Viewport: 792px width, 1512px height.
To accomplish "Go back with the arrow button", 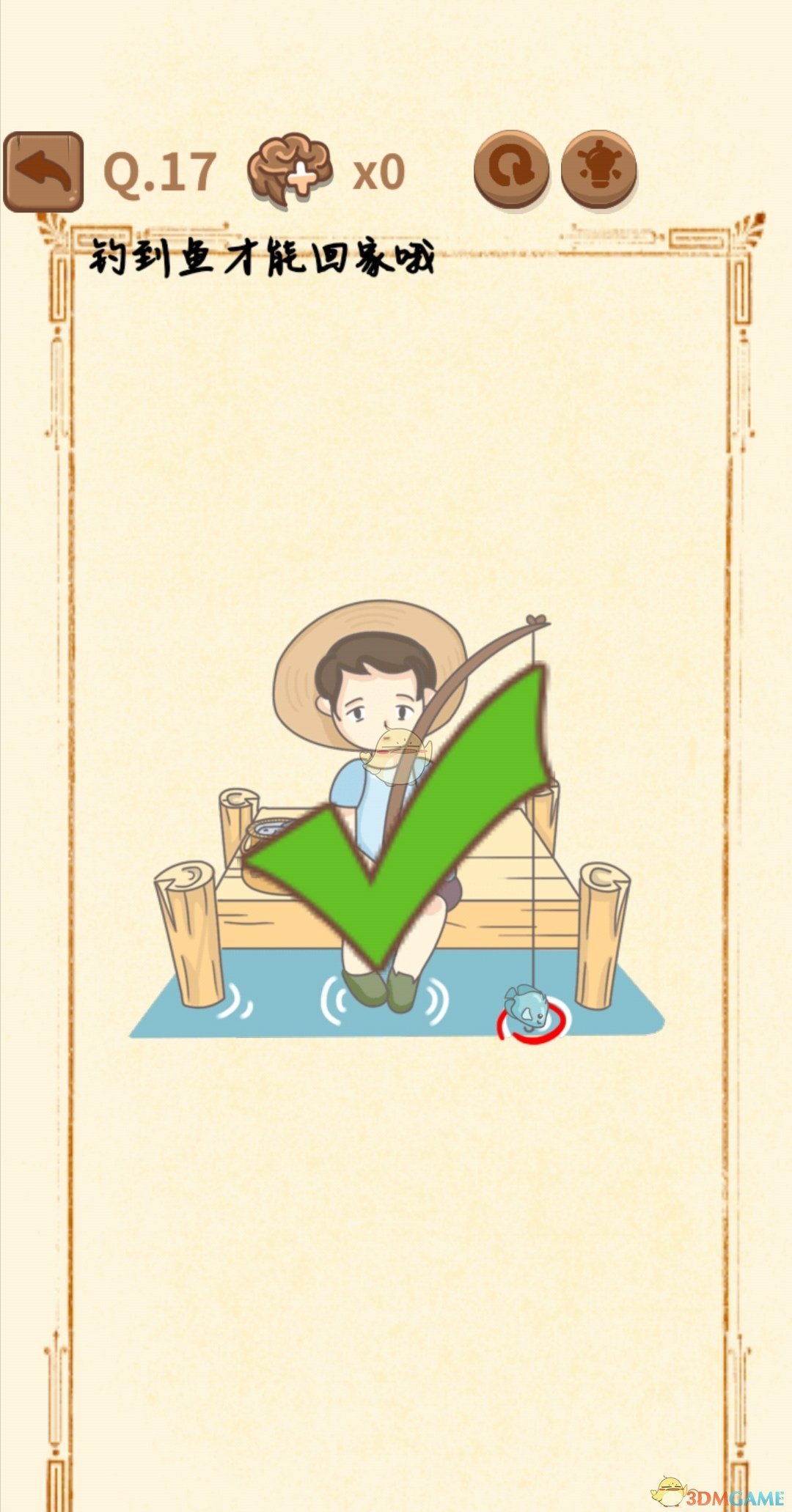I will pyautogui.click(x=43, y=172).
